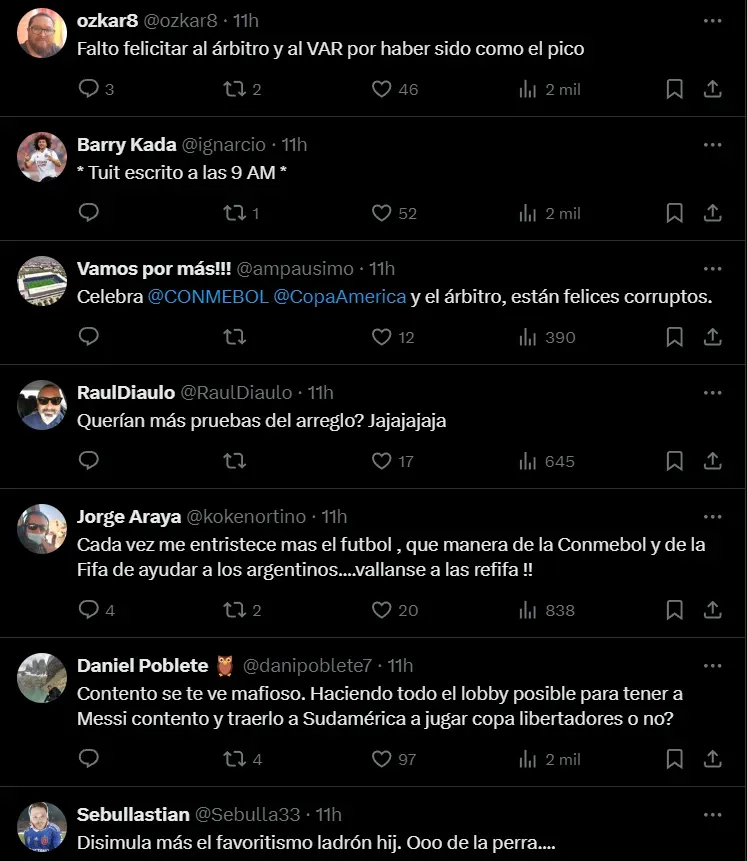Like the Vamos por más!!! tweet
This screenshot has height=861, width=747.
point(381,338)
